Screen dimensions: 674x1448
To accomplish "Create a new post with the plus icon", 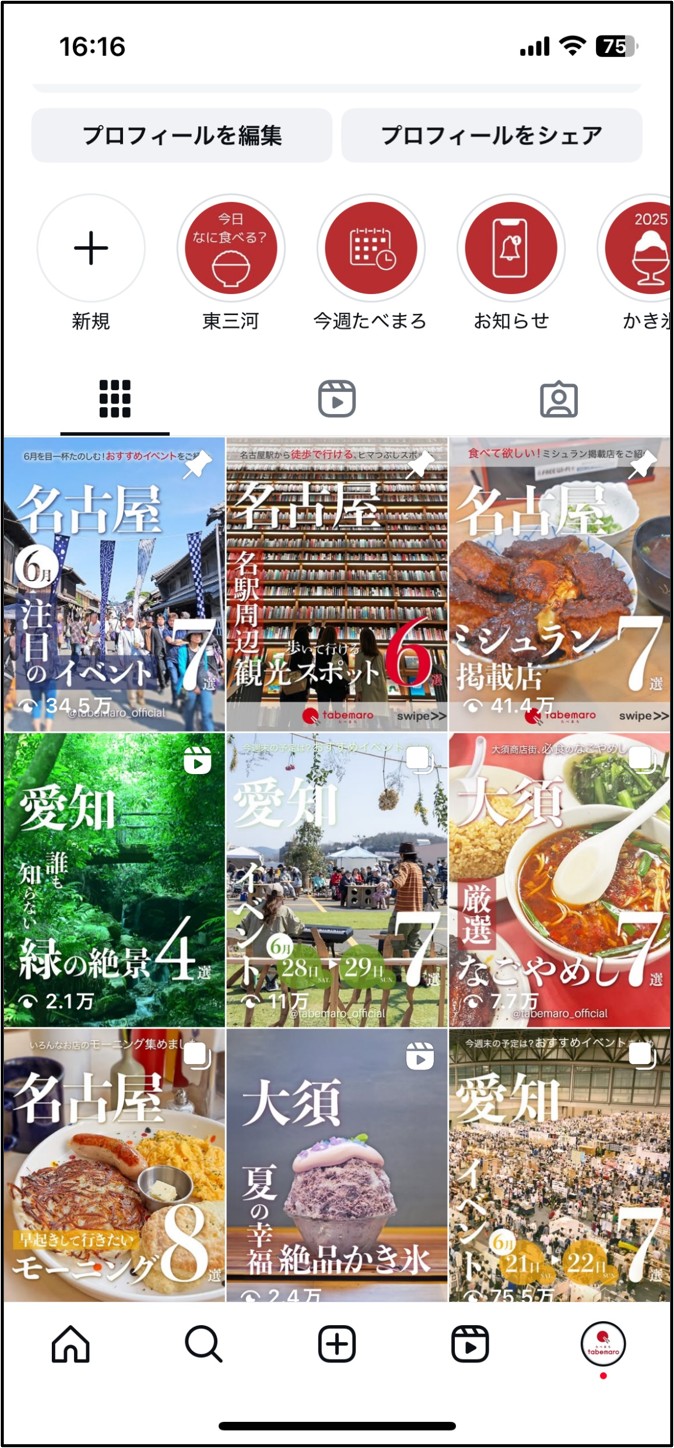I will 337,1345.
